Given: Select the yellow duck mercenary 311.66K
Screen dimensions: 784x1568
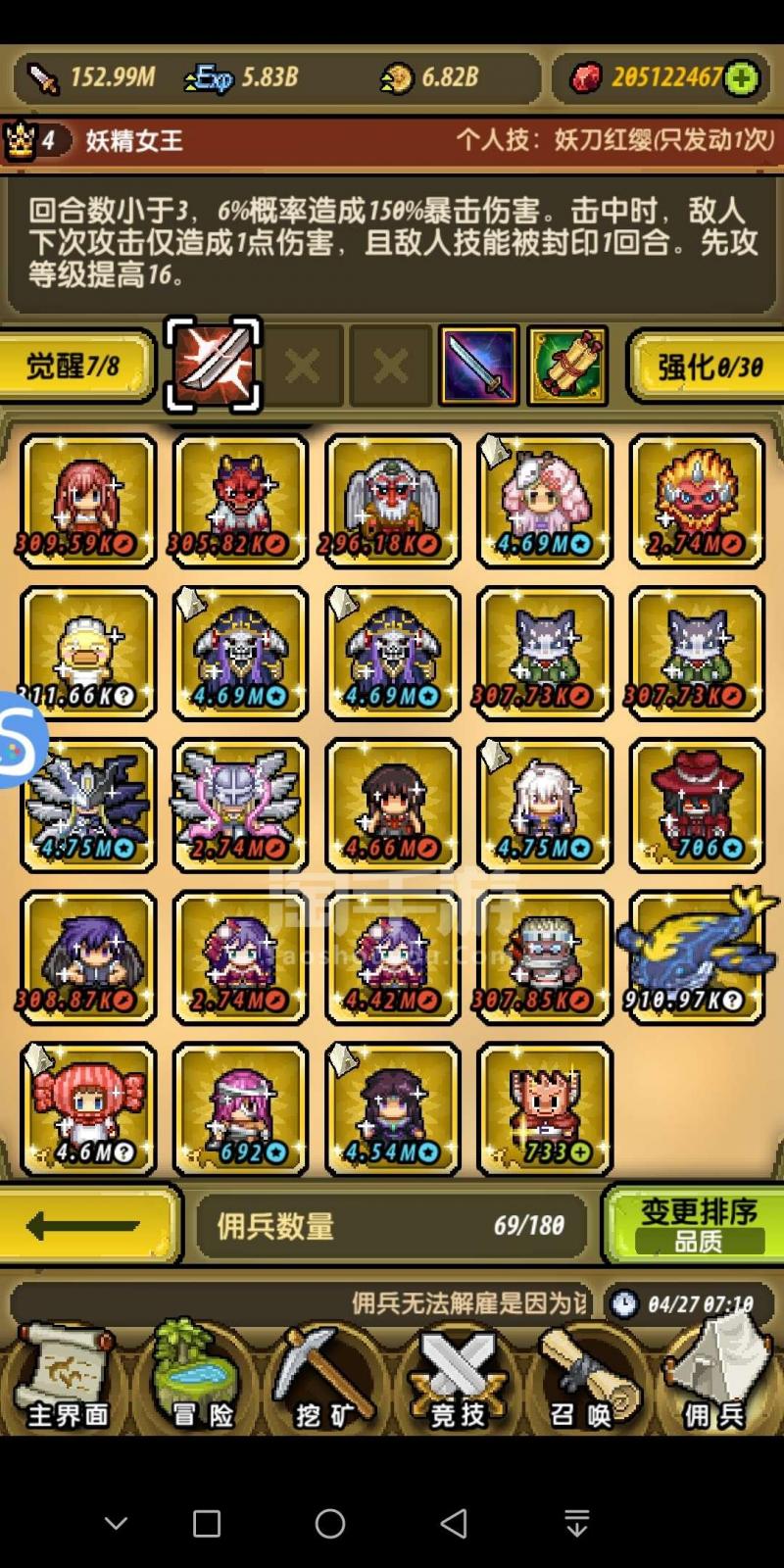Looking at the screenshot, I should pos(88,653).
